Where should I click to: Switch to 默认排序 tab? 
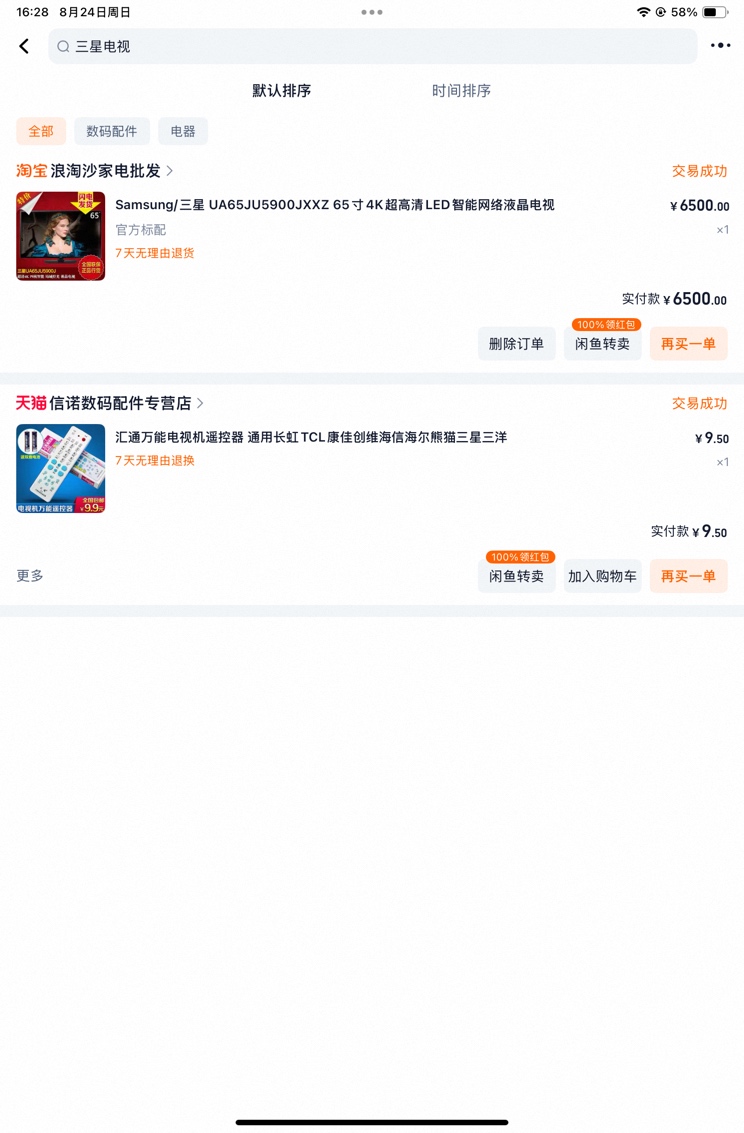(x=281, y=91)
